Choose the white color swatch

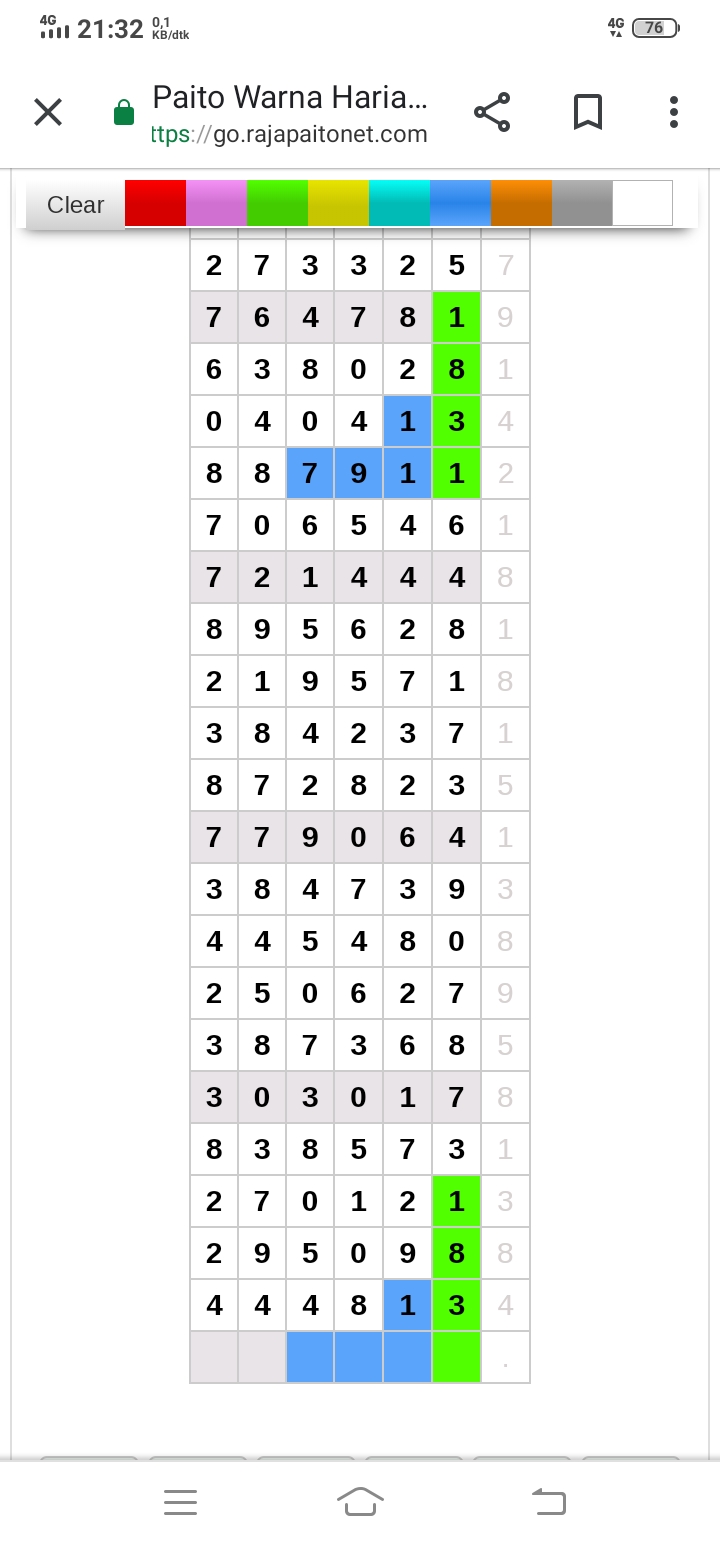tap(642, 203)
